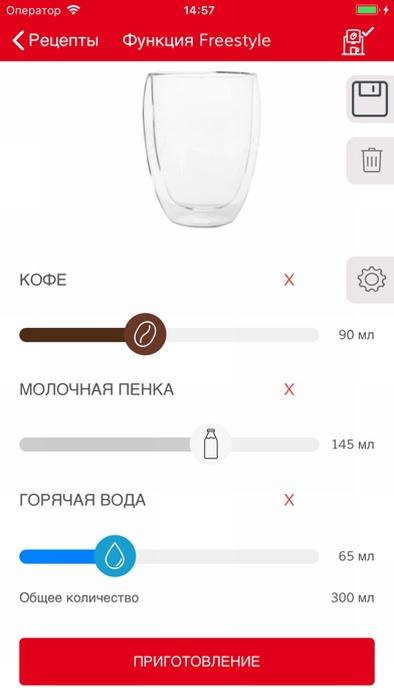Viewport: 394px width, 688px height.
Task: Tap the water drop slider handle
Action: pyautogui.click(x=115, y=556)
